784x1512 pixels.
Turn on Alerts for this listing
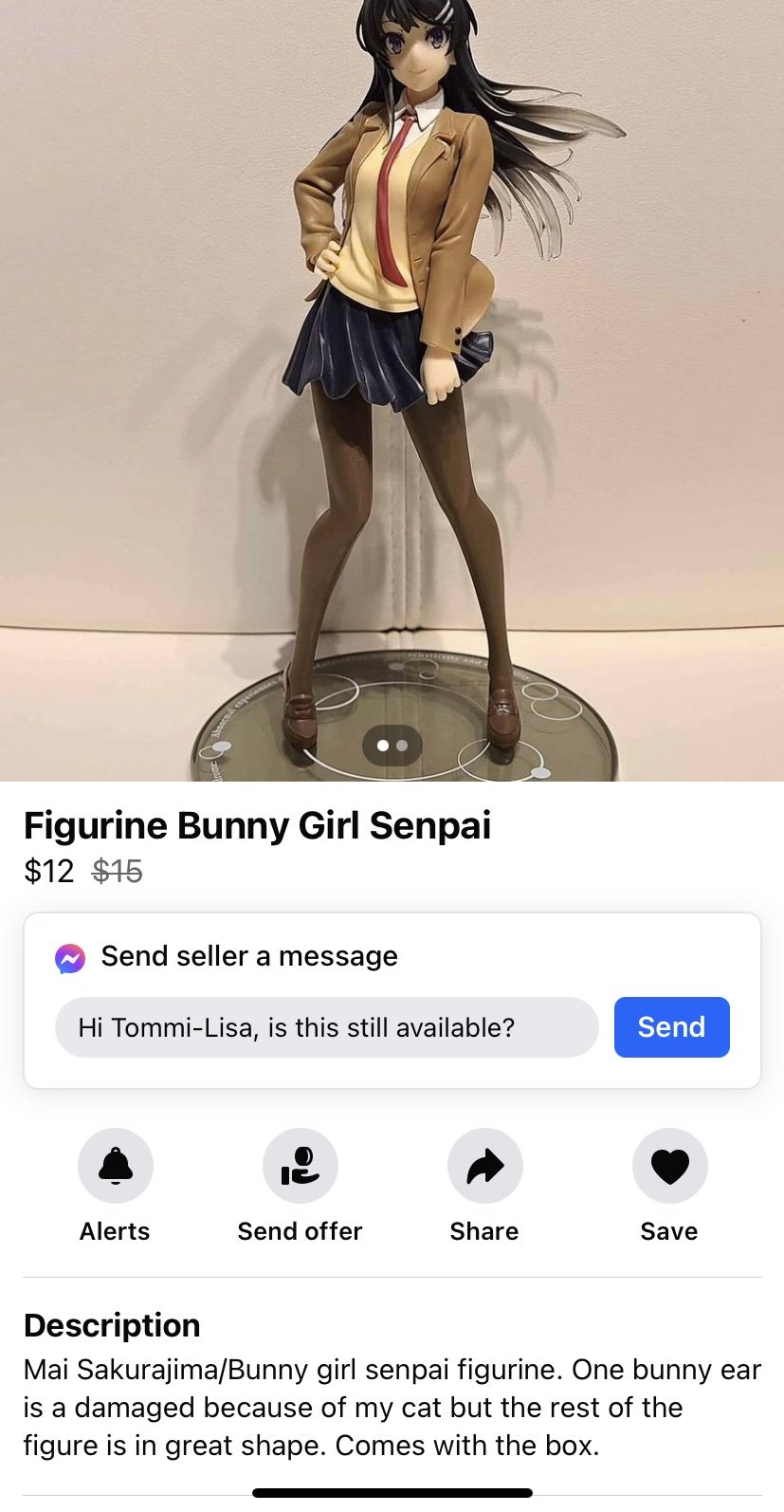click(115, 1166)
